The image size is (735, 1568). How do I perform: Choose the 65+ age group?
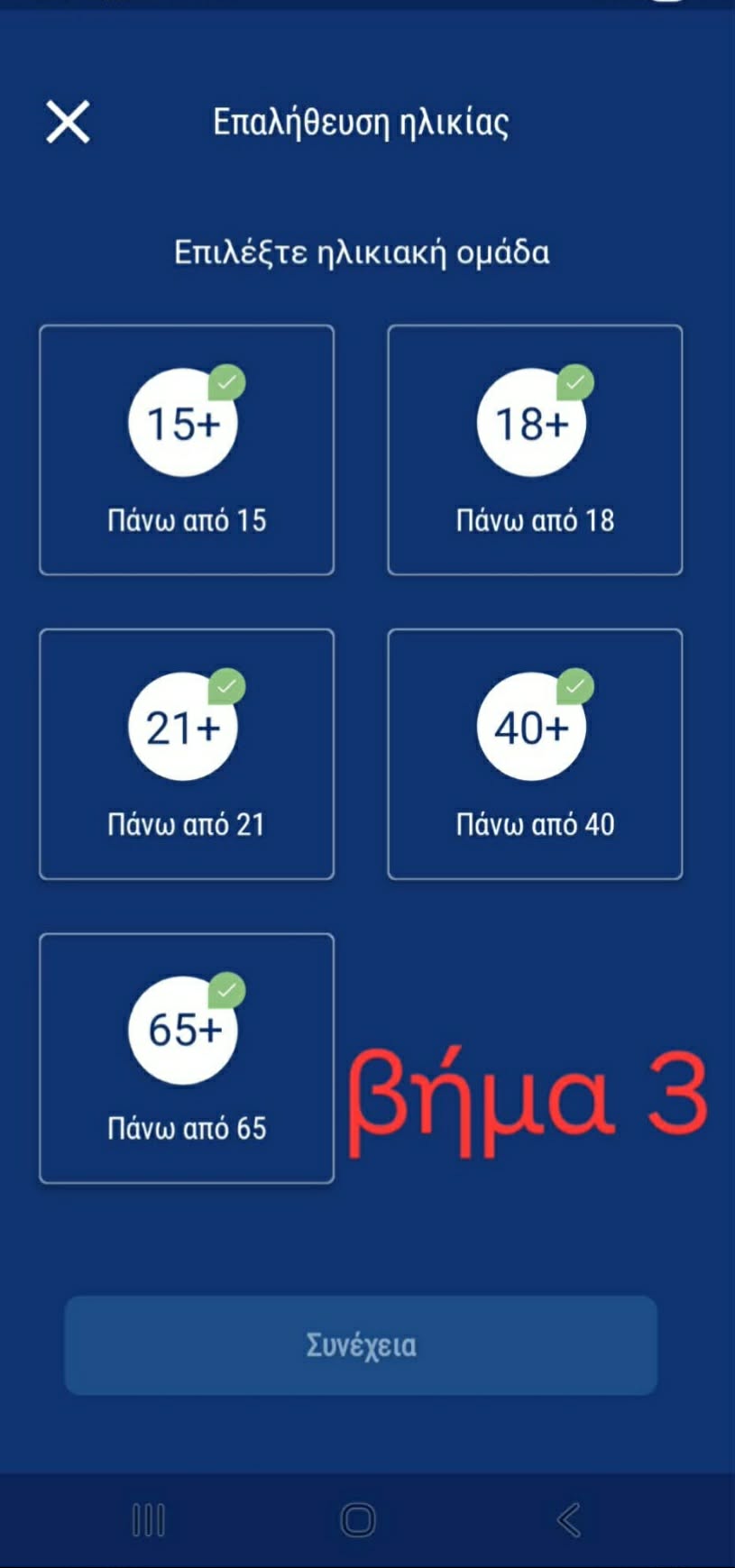187,1058
